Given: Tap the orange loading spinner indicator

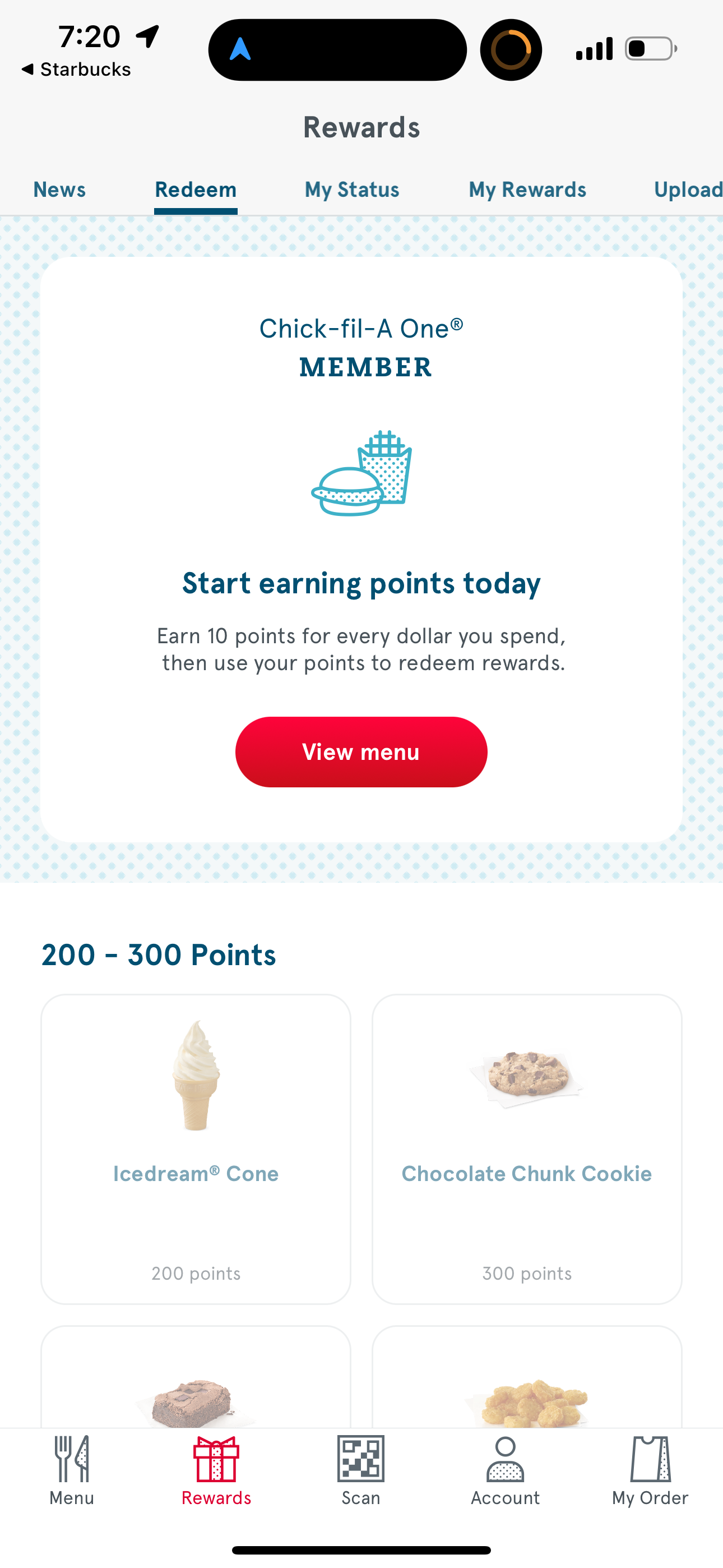Looking at the screenshot, I should [511, 49].
